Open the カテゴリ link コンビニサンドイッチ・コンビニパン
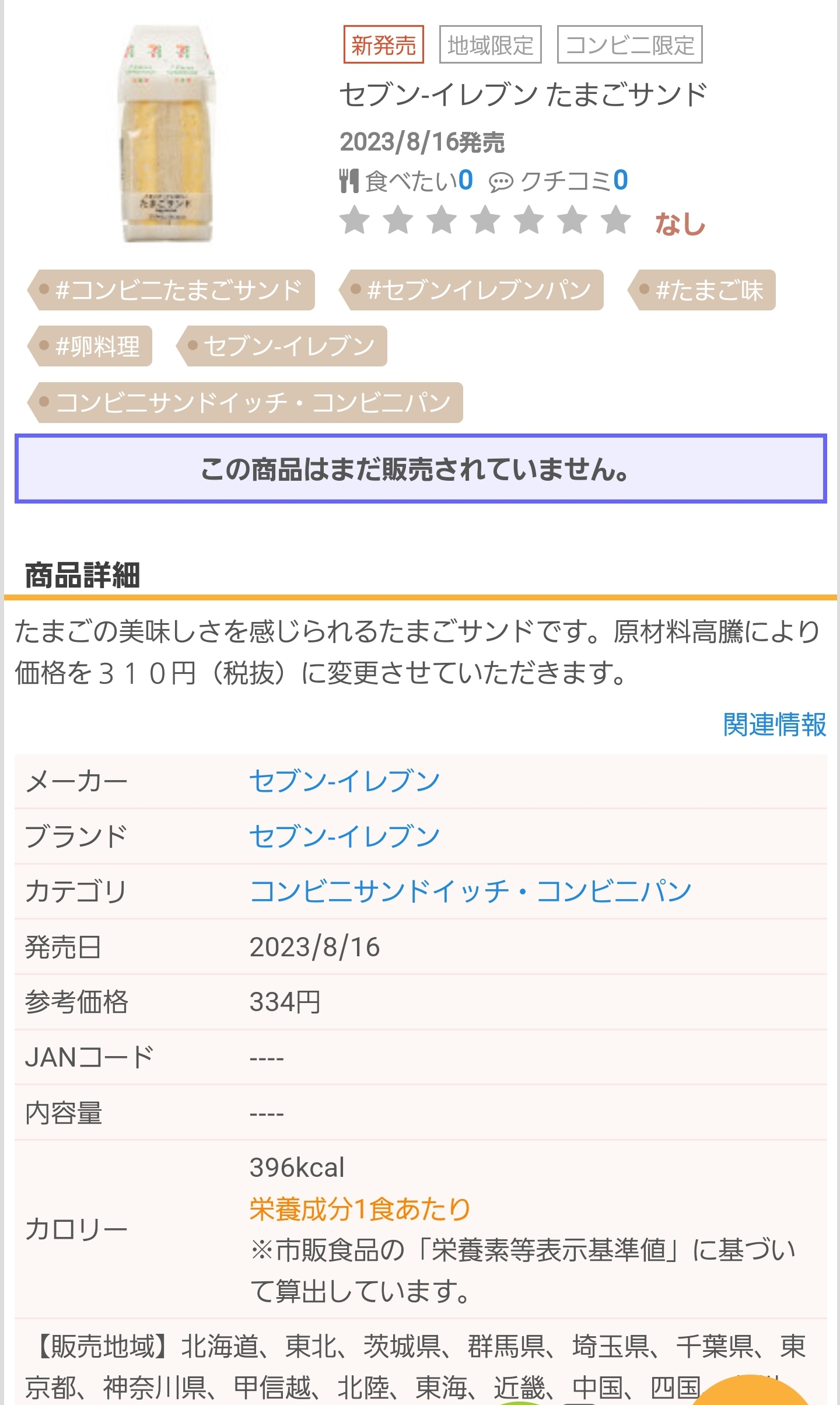840x1405 pixels. coord(470,892)
